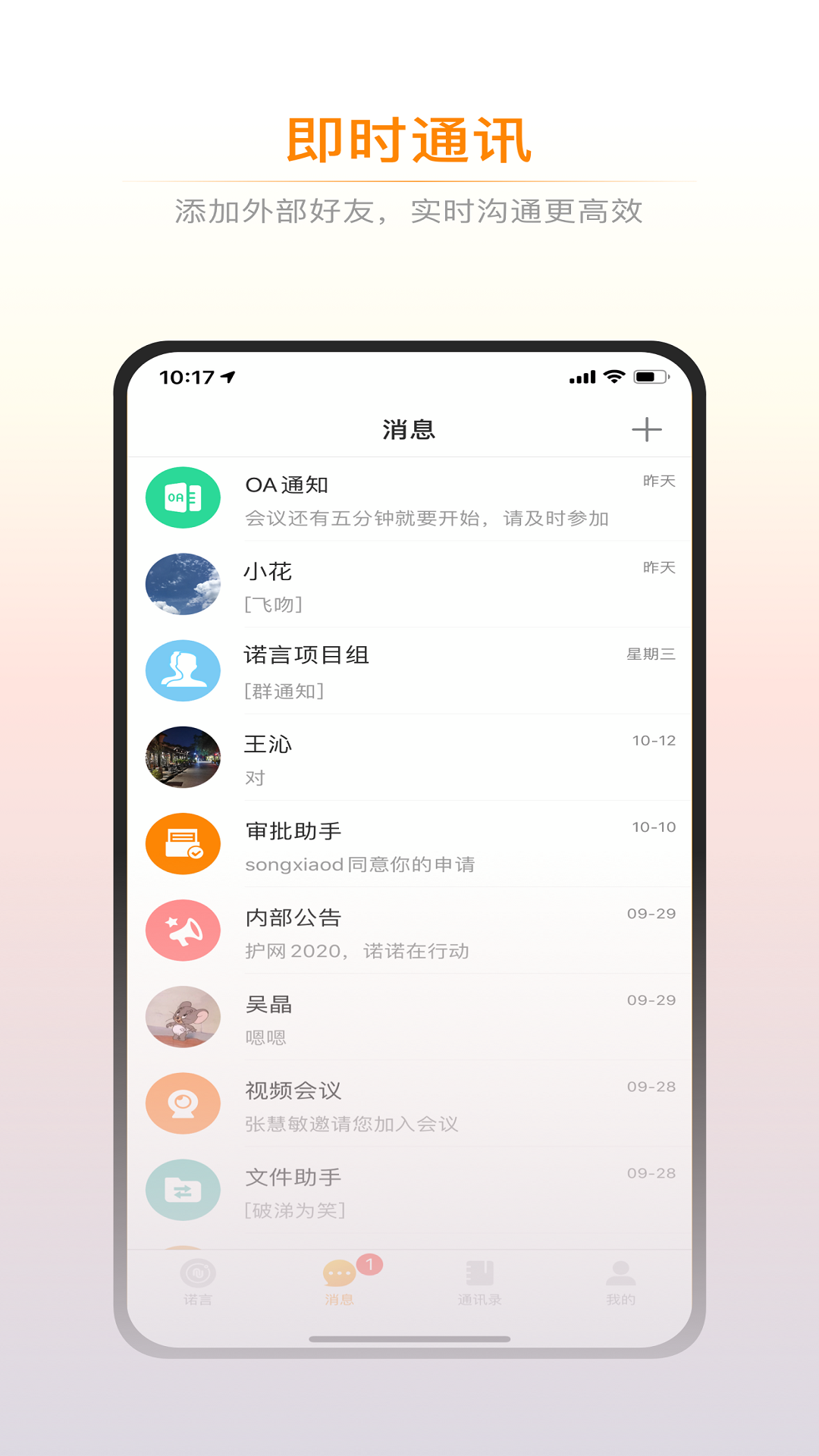Select the 诺言项目组 group chat icon
This screenshot has height=1456, width=819.
pos(183,670)
